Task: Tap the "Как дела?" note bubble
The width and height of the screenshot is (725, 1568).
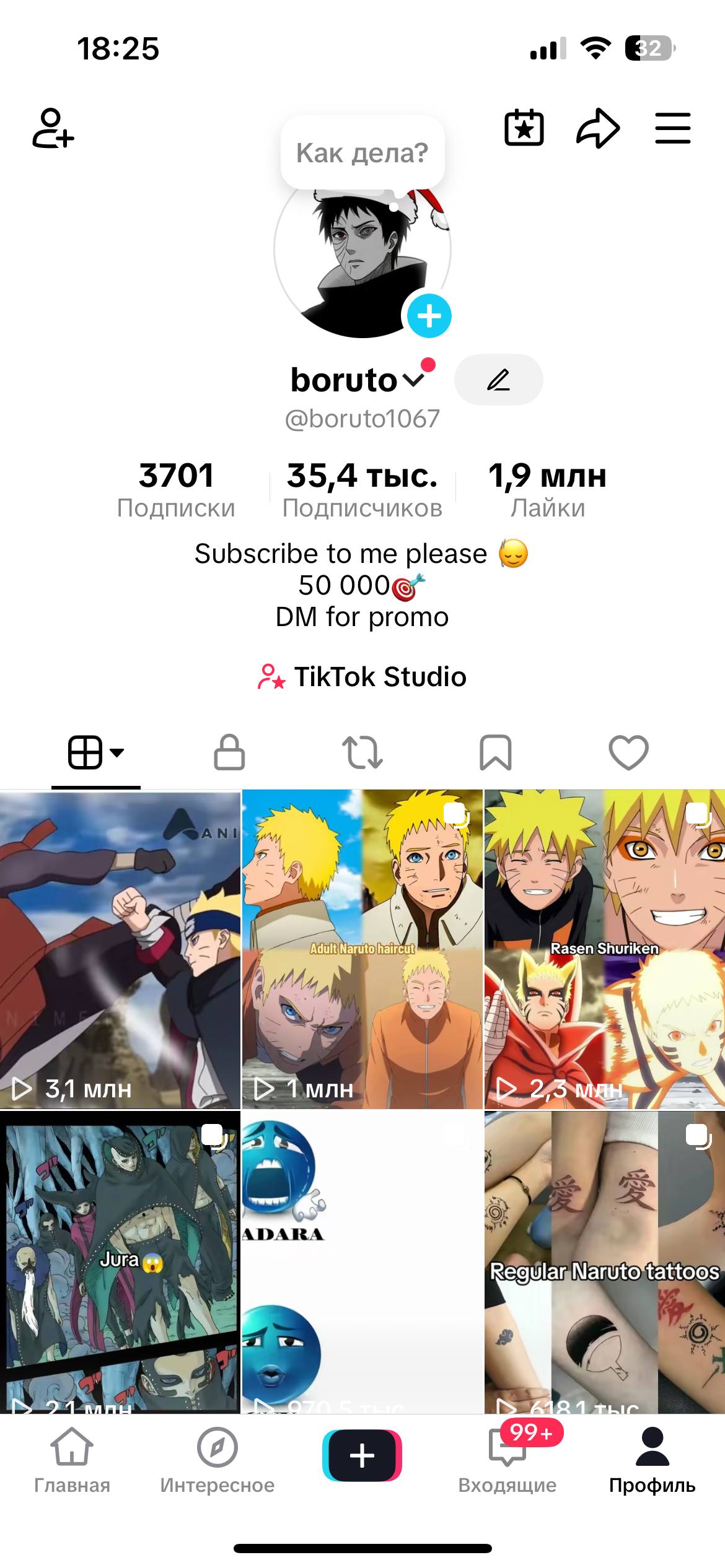Action: click(362, 153)
